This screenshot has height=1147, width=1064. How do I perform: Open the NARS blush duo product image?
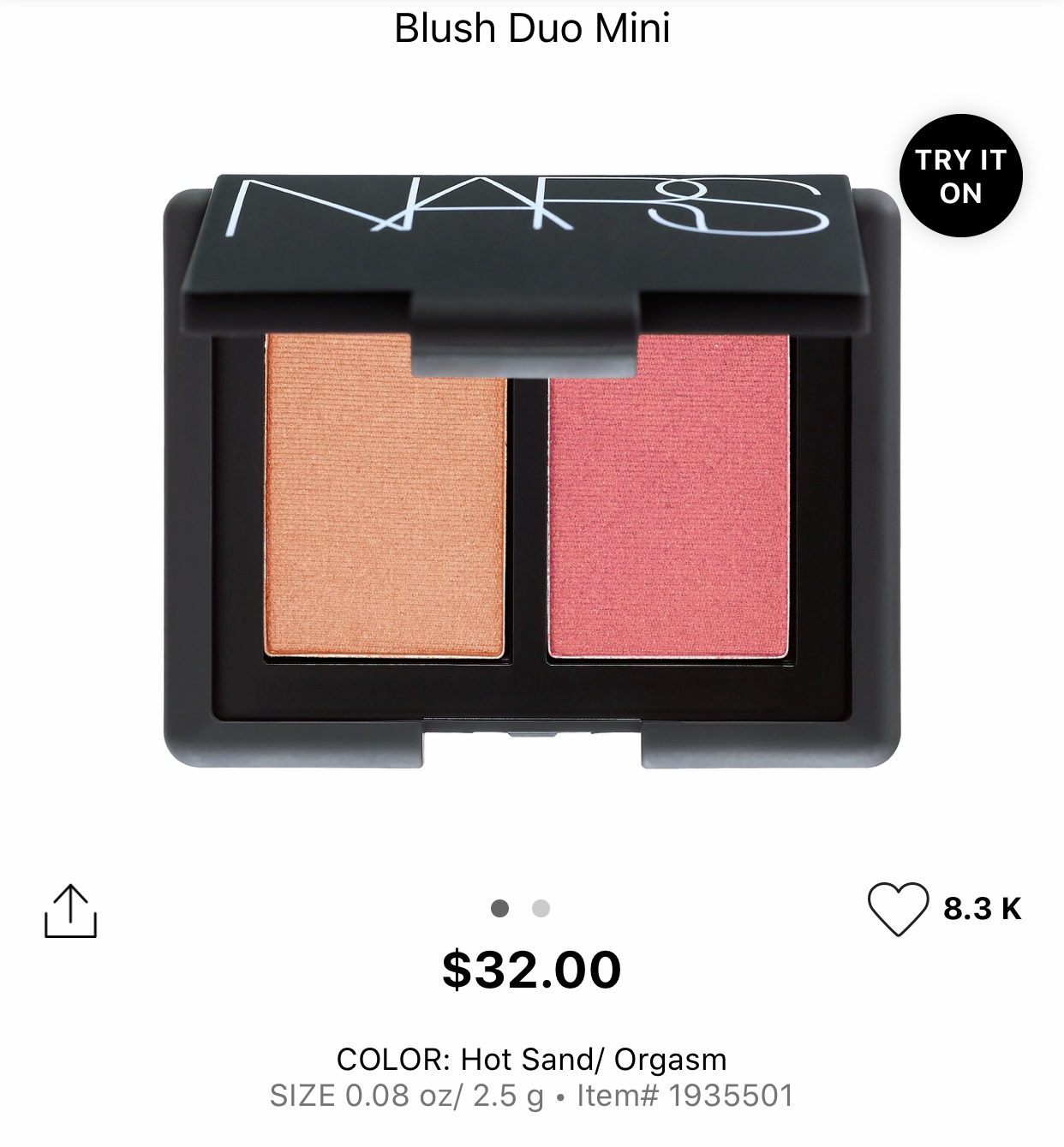click(x=531, y=471)
